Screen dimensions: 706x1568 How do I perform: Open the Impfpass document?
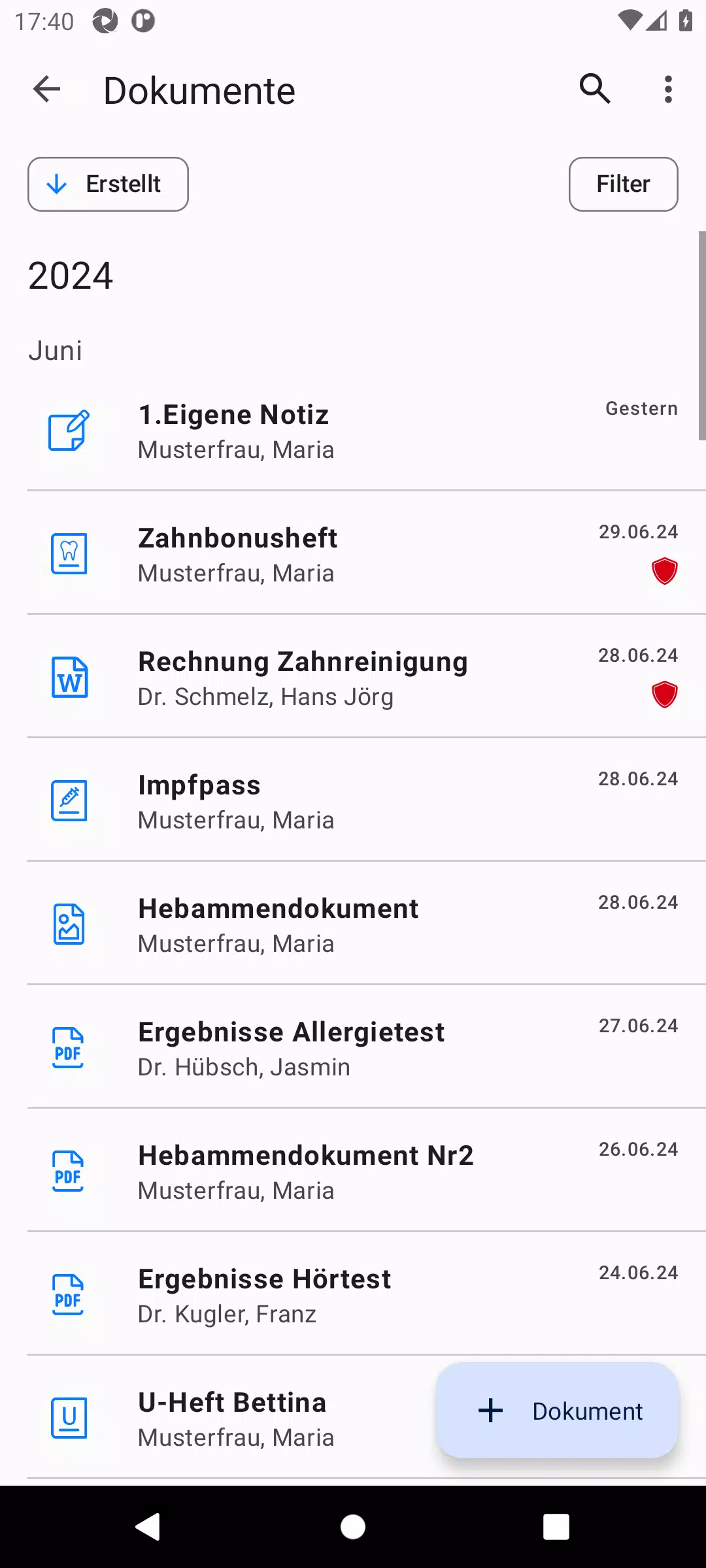353,800
